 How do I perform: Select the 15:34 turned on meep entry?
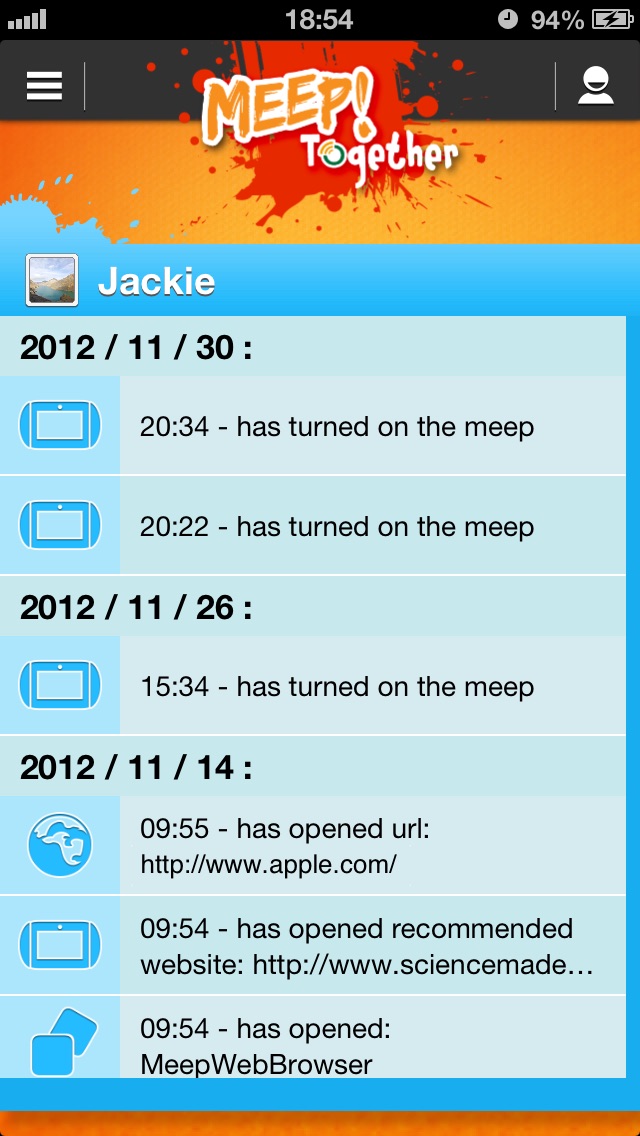pos(312,686)
